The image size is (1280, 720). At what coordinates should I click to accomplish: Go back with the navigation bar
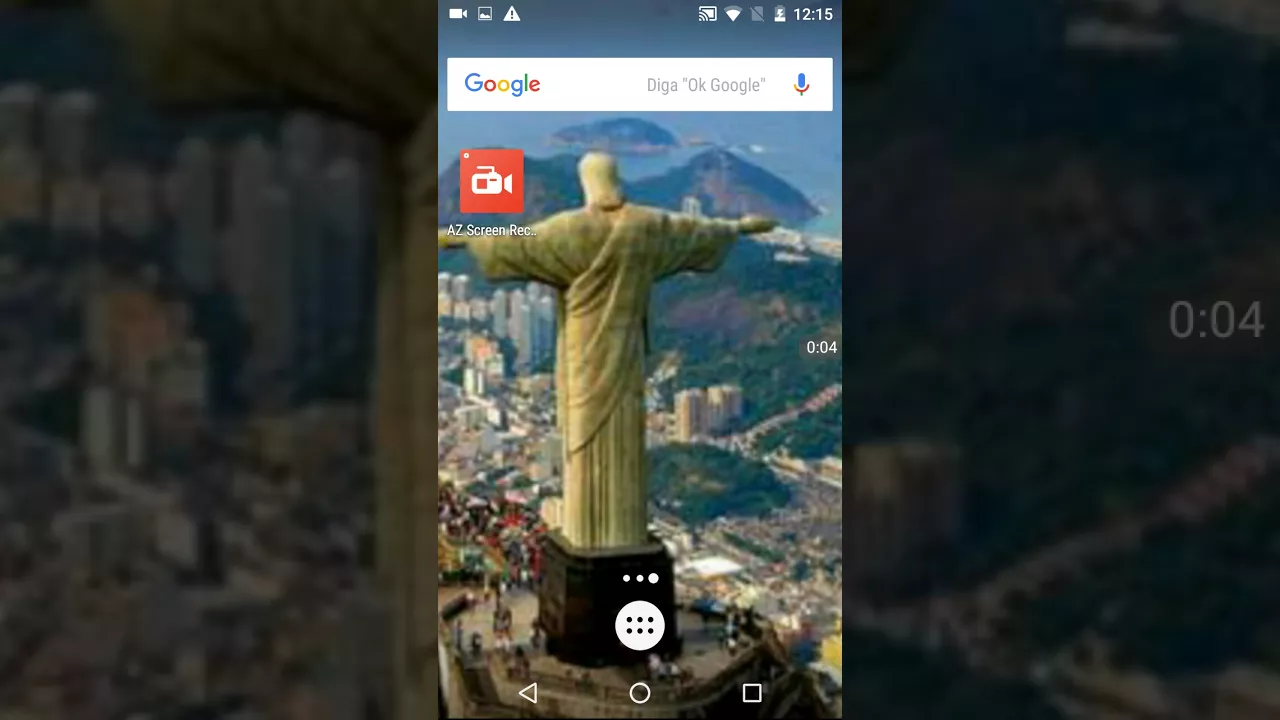(x=528, y=693)
